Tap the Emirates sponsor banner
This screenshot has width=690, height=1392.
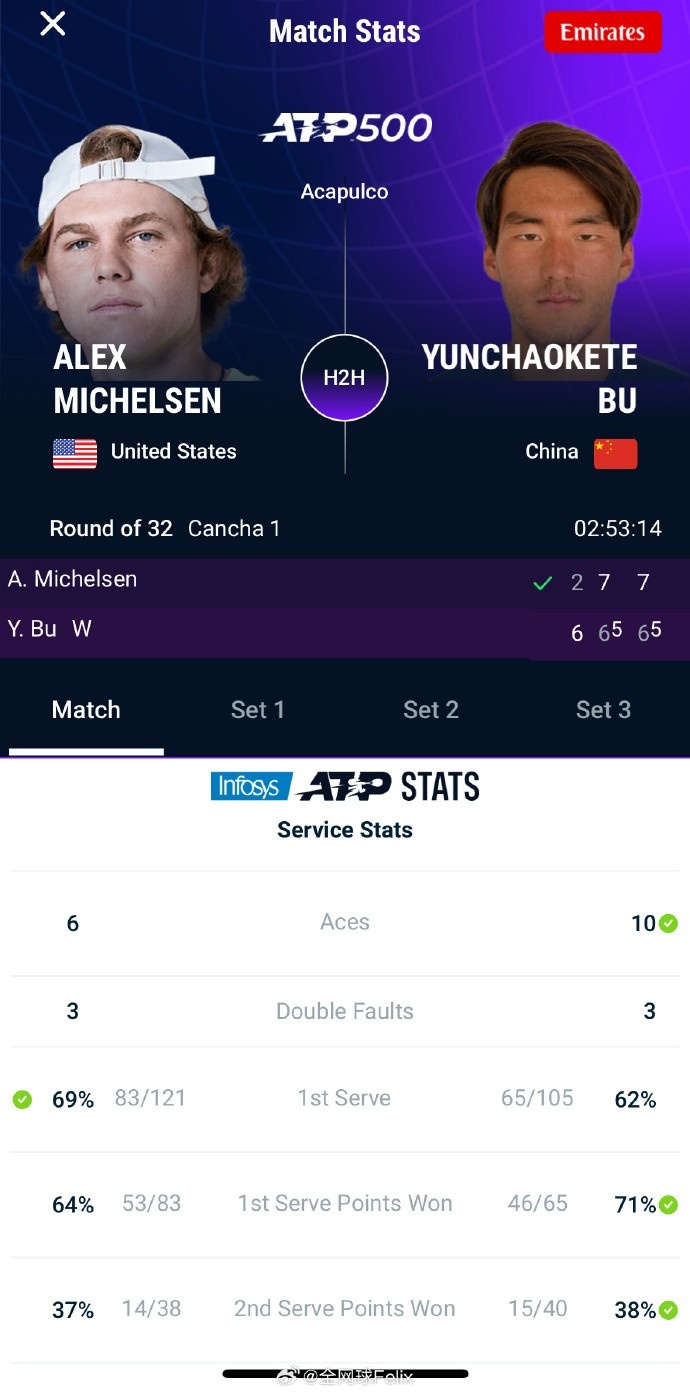click(602, 32)
